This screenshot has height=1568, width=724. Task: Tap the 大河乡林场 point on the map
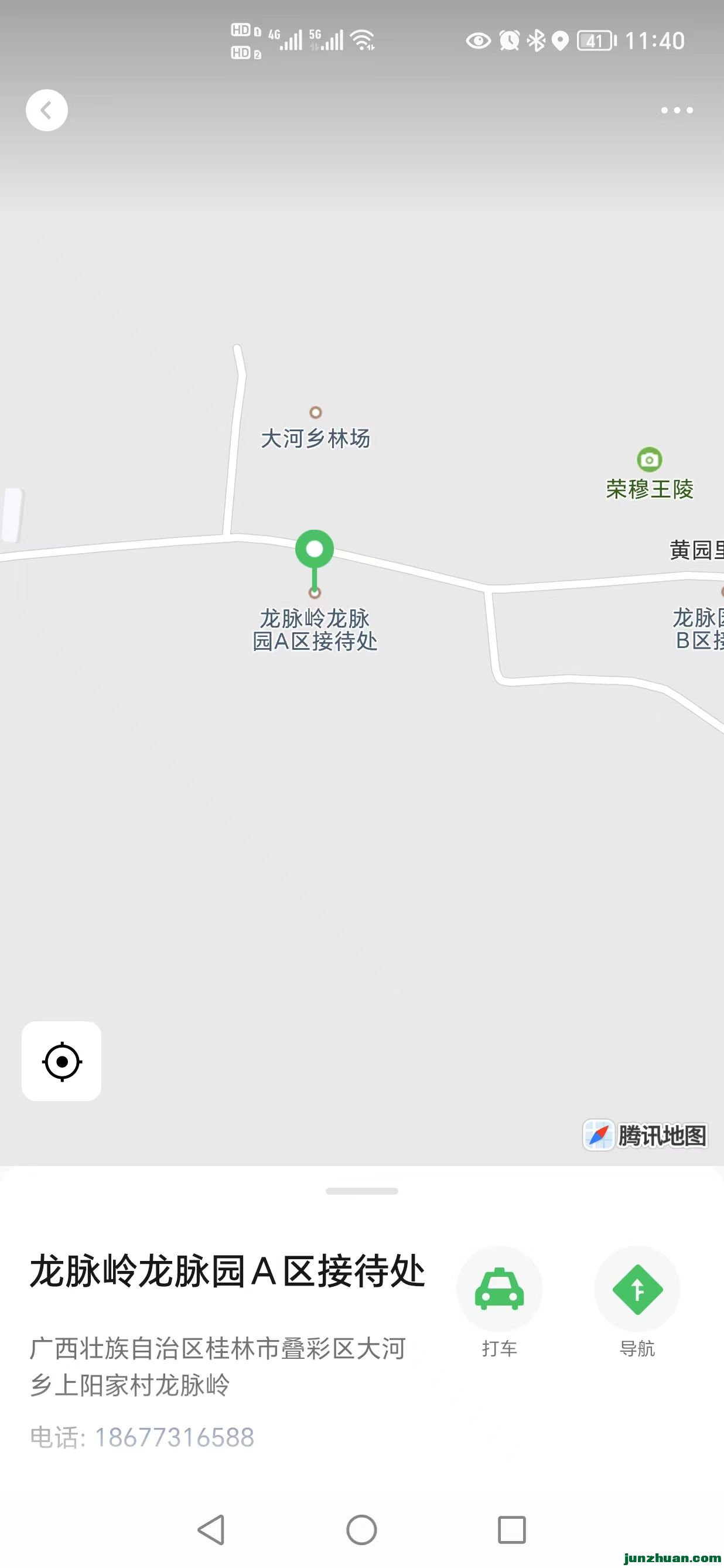tap(315, 413)
